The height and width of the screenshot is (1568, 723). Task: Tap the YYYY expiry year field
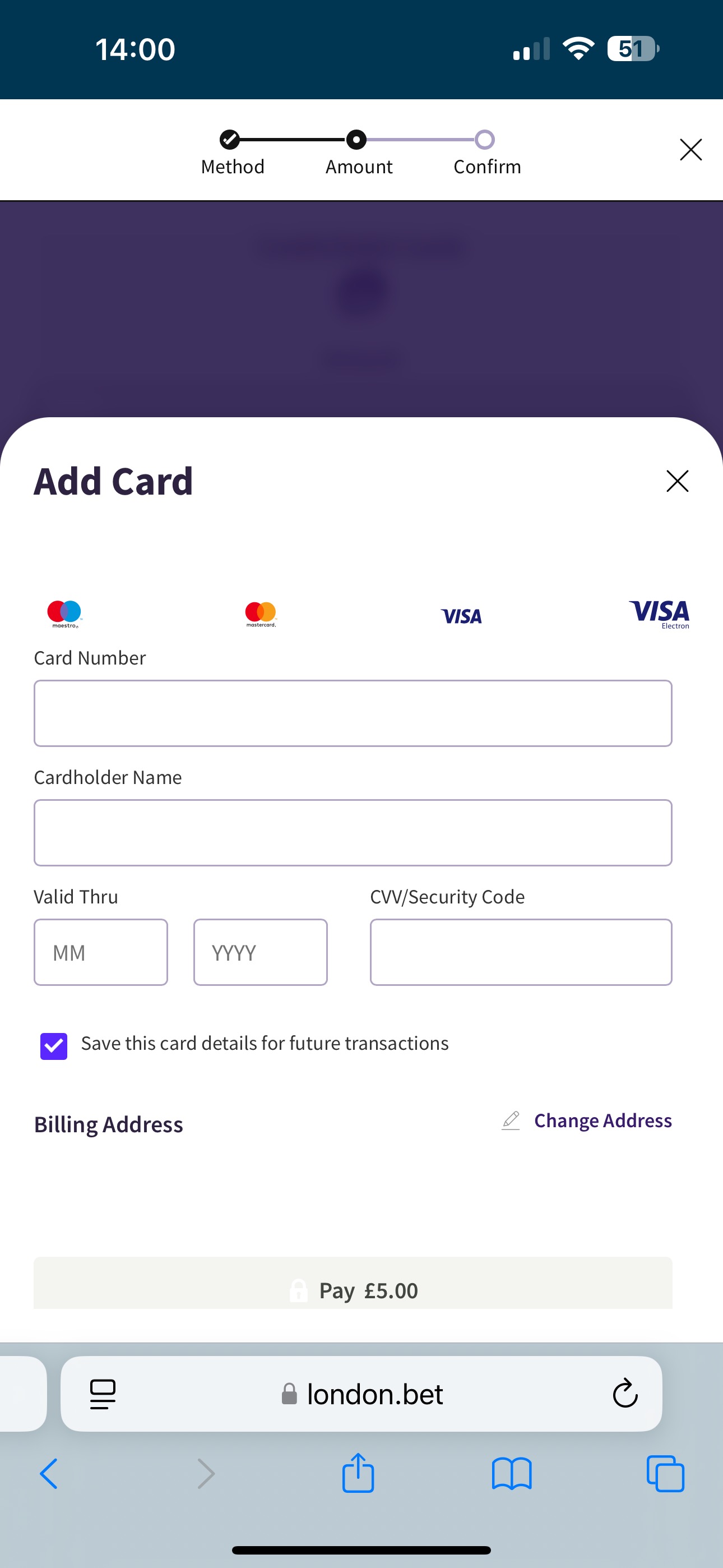(x=260, y=951)
